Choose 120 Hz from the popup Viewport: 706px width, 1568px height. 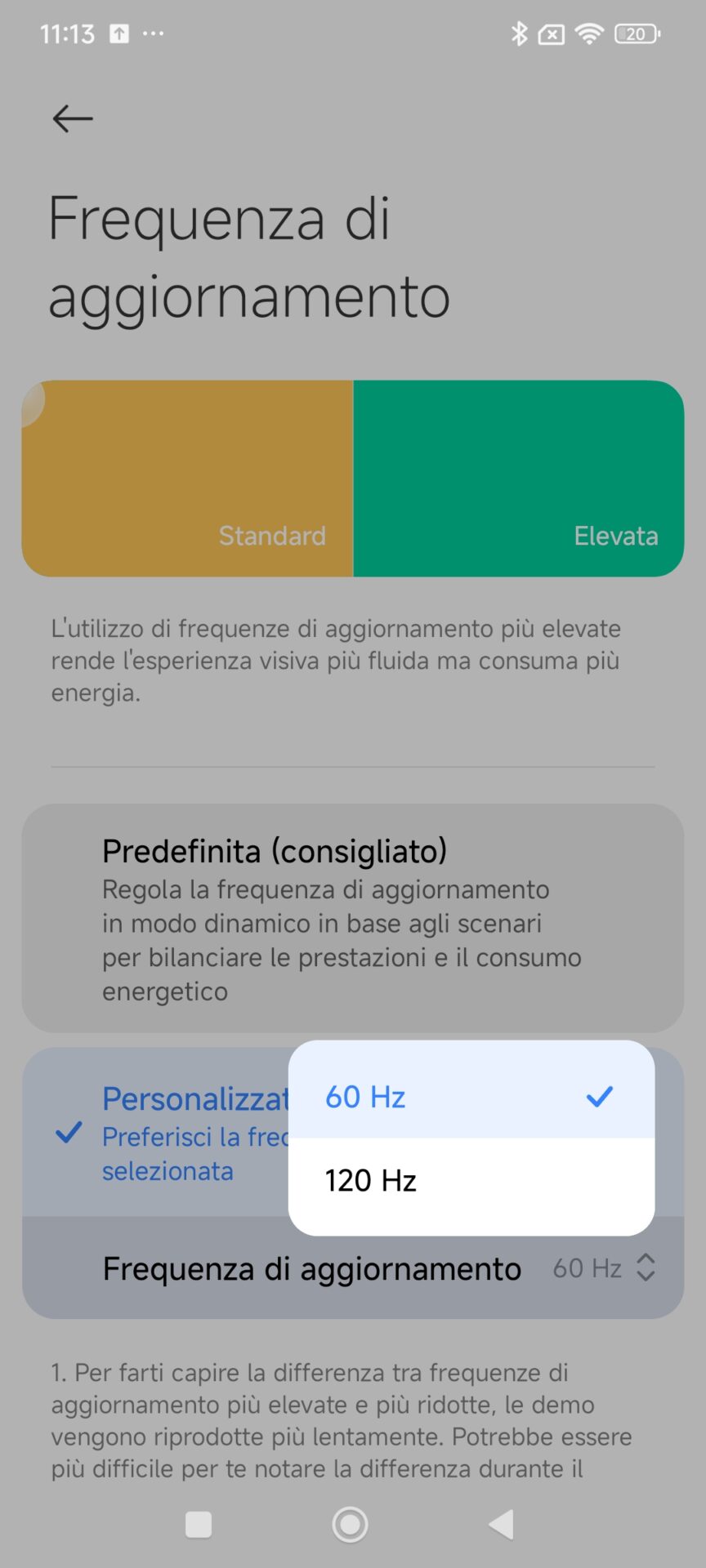(x=471, y=1181)
